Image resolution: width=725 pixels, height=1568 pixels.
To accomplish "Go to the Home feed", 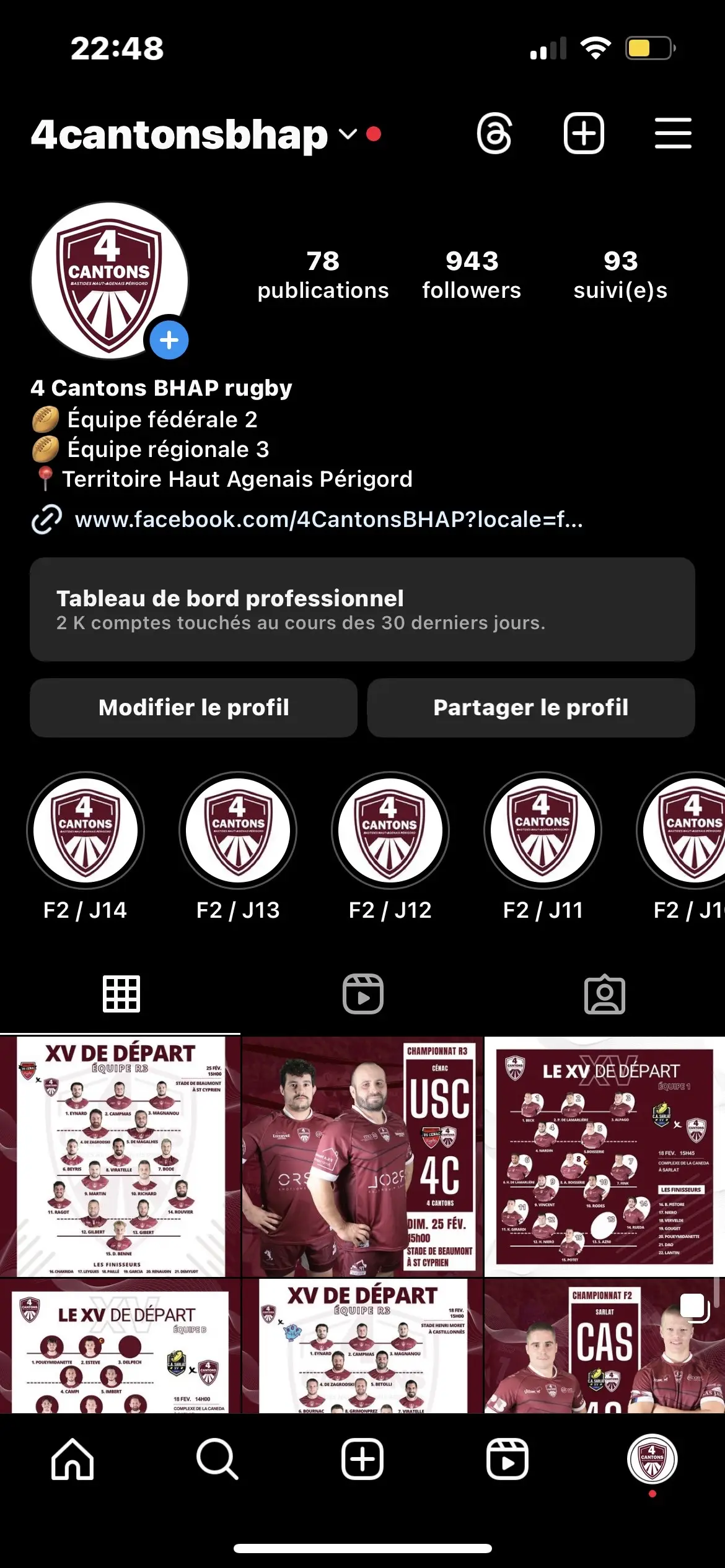I will coord(72,1459).
